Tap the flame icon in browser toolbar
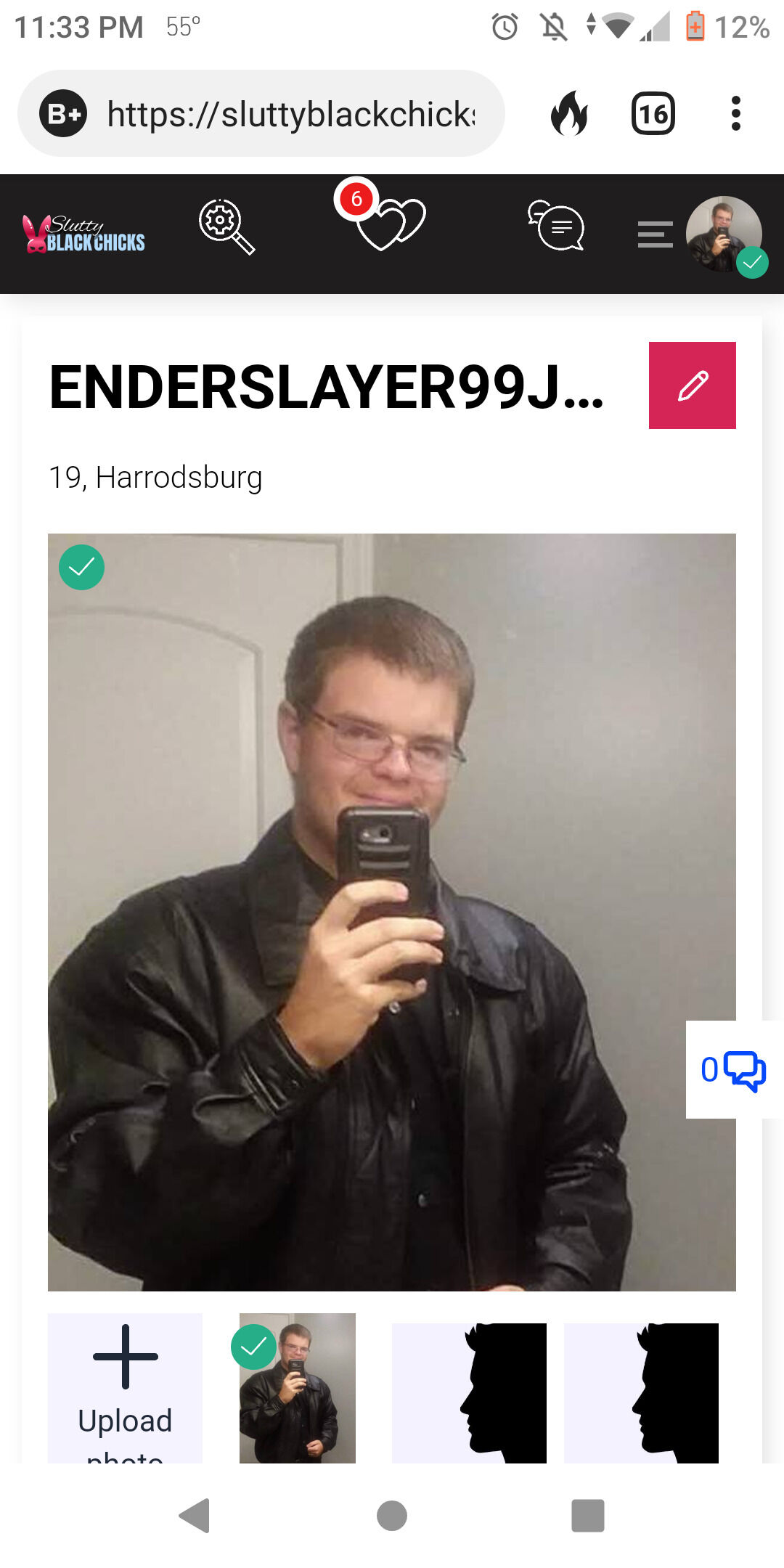Viewport: 784px width, 1568px height. click(570, 114)
